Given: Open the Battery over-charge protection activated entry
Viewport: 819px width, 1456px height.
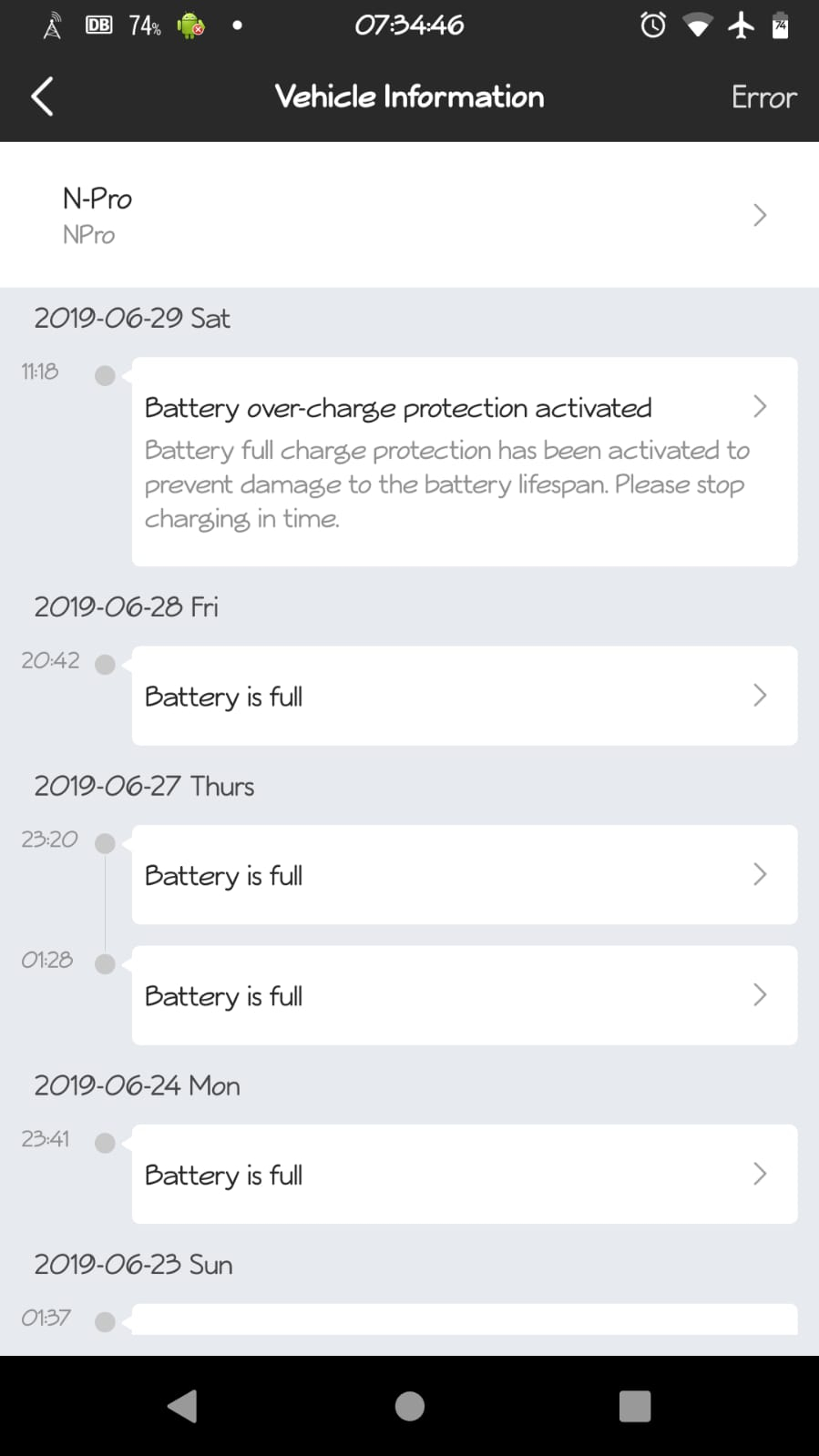Looking at the screenshot, I should (464, 461).
